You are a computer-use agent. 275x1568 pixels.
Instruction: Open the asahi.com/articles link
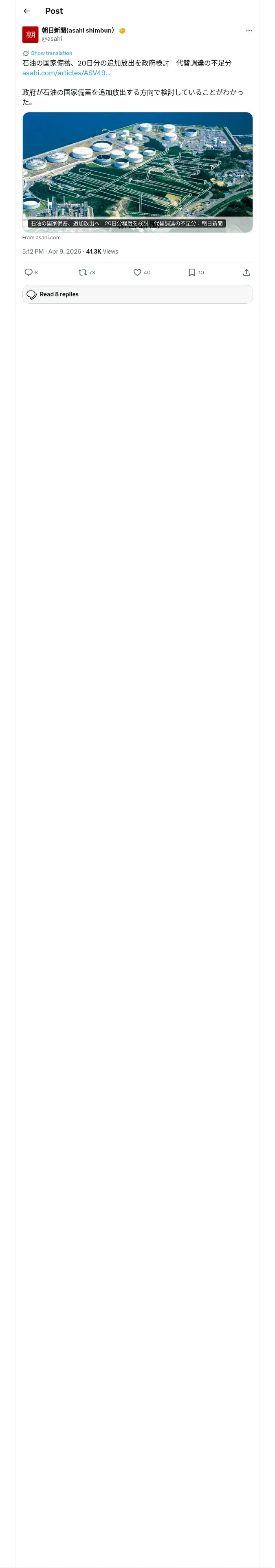click(x=66, y=73)
